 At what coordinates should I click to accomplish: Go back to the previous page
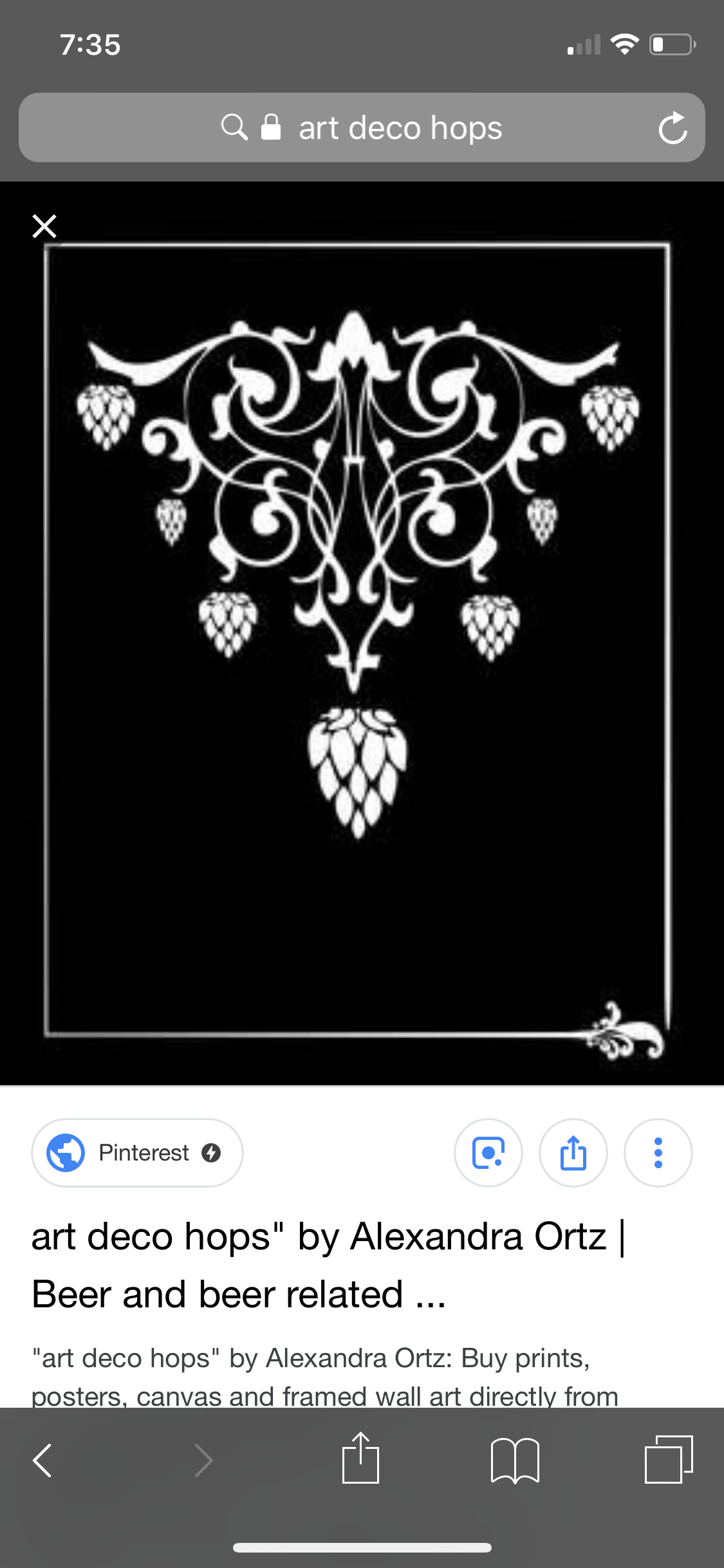tap(42, 1460)
